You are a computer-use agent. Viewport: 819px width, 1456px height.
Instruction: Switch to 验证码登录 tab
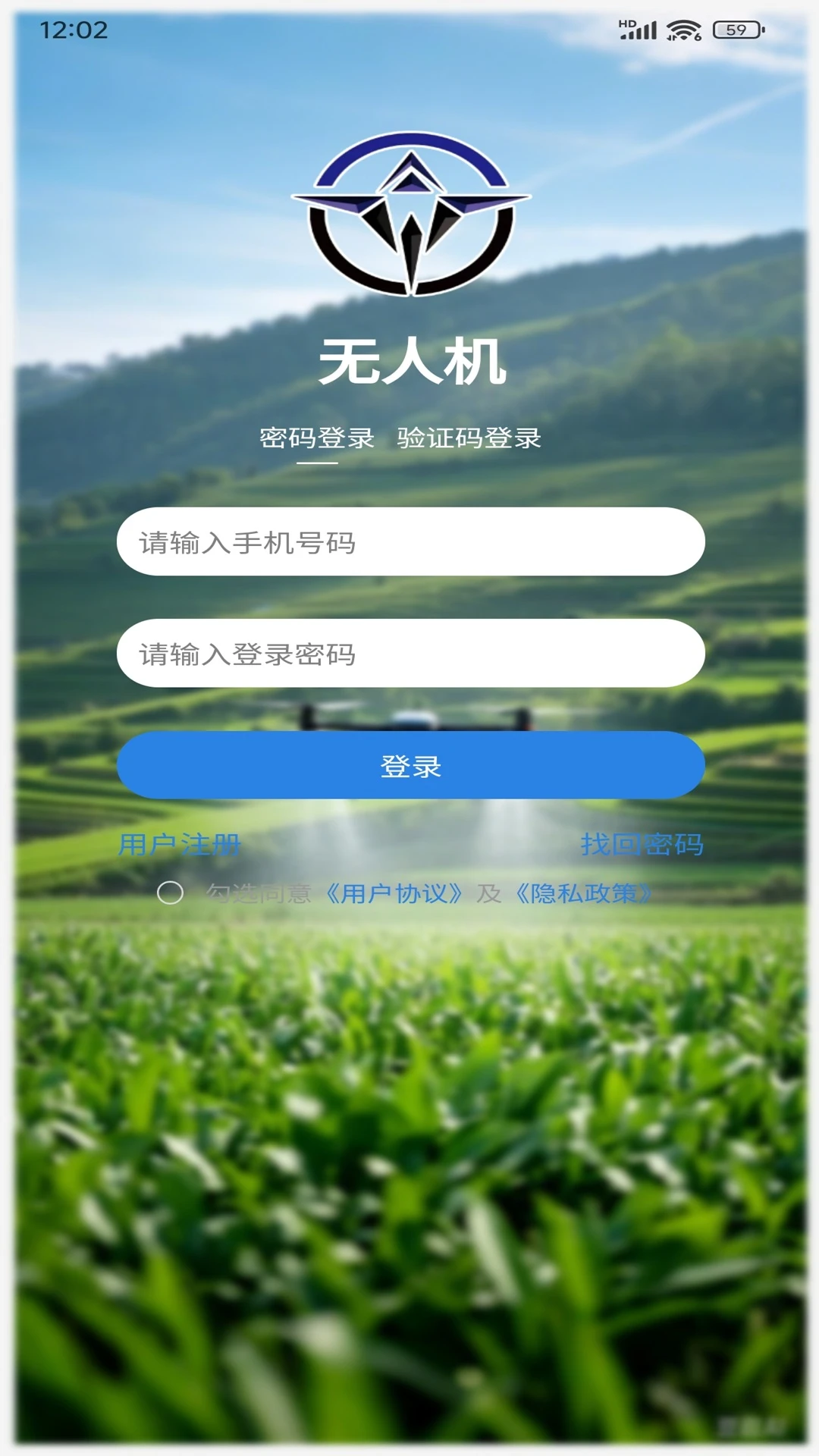[469, 437]
